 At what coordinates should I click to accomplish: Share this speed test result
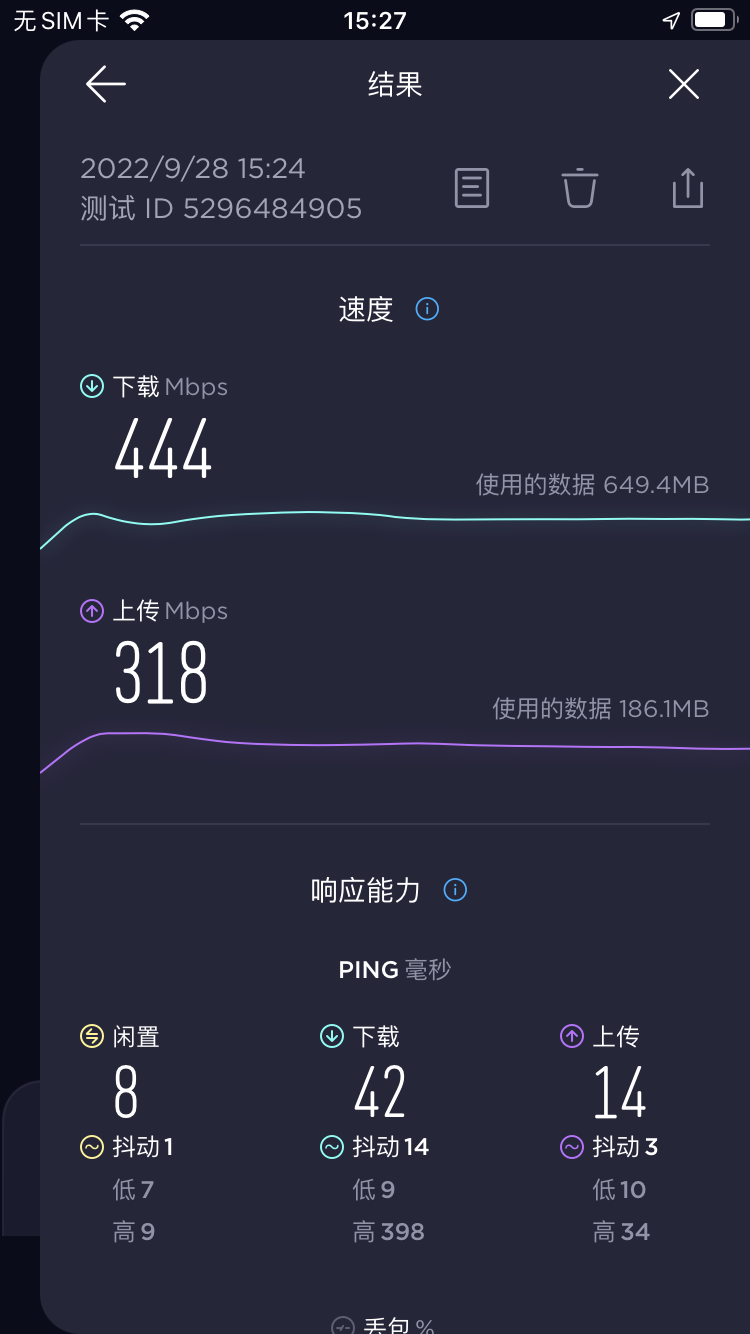[688, 188]
